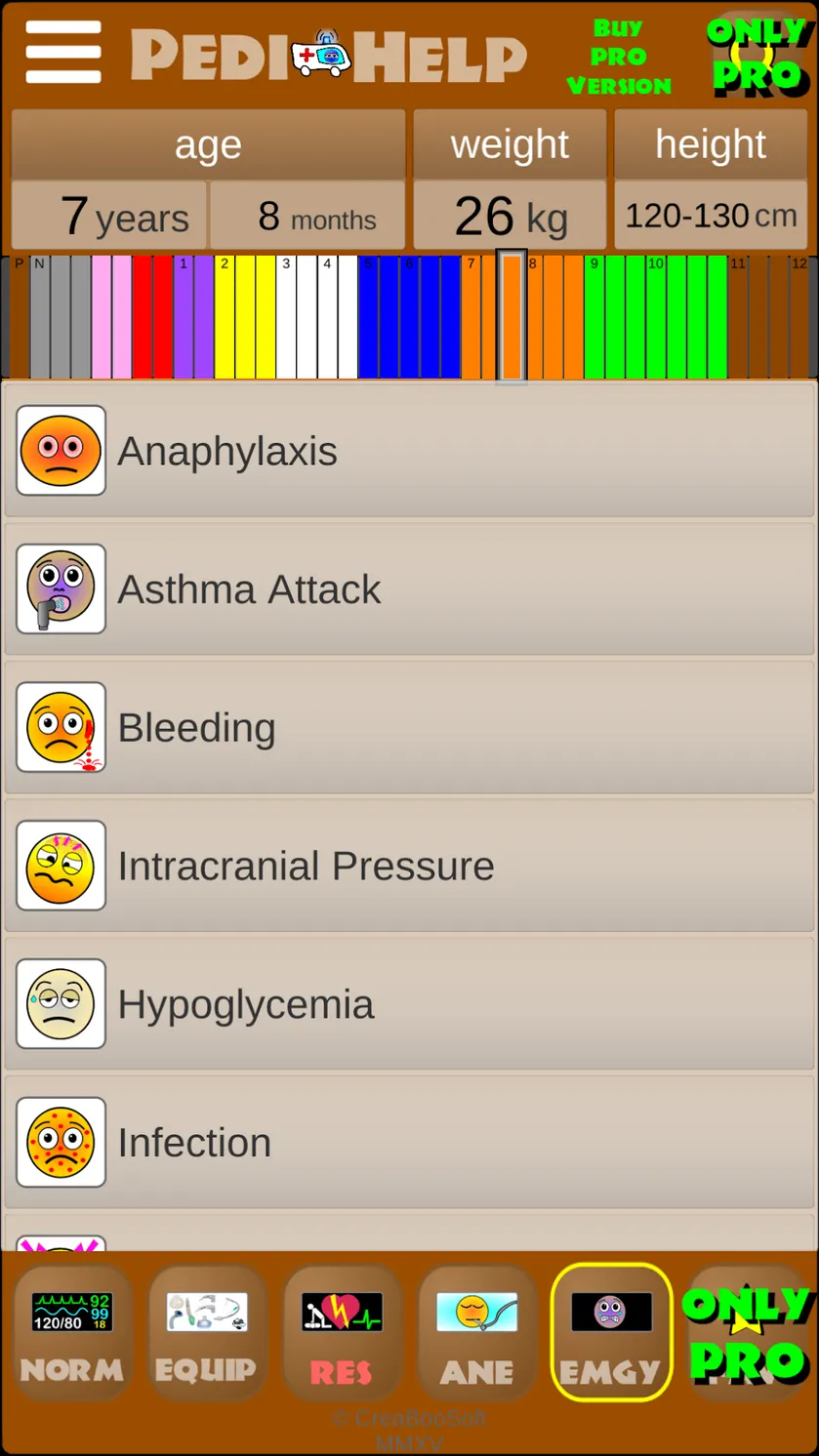Tap the Only Pro bottom button
The width and height of the screenshot is (819, 1456).
click(x=748, y=1333)
